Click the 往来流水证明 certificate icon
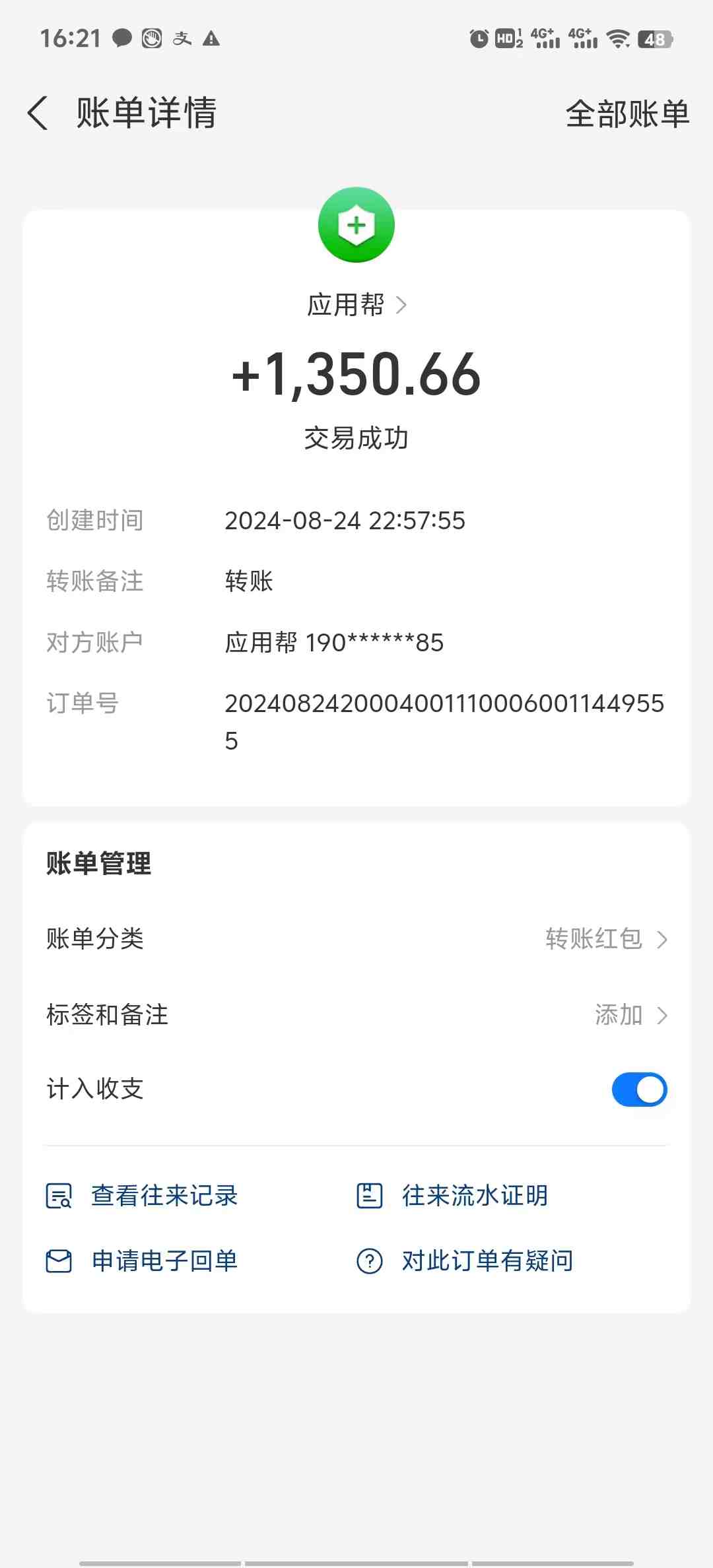713x1568 pixels. pos(368,1196)
